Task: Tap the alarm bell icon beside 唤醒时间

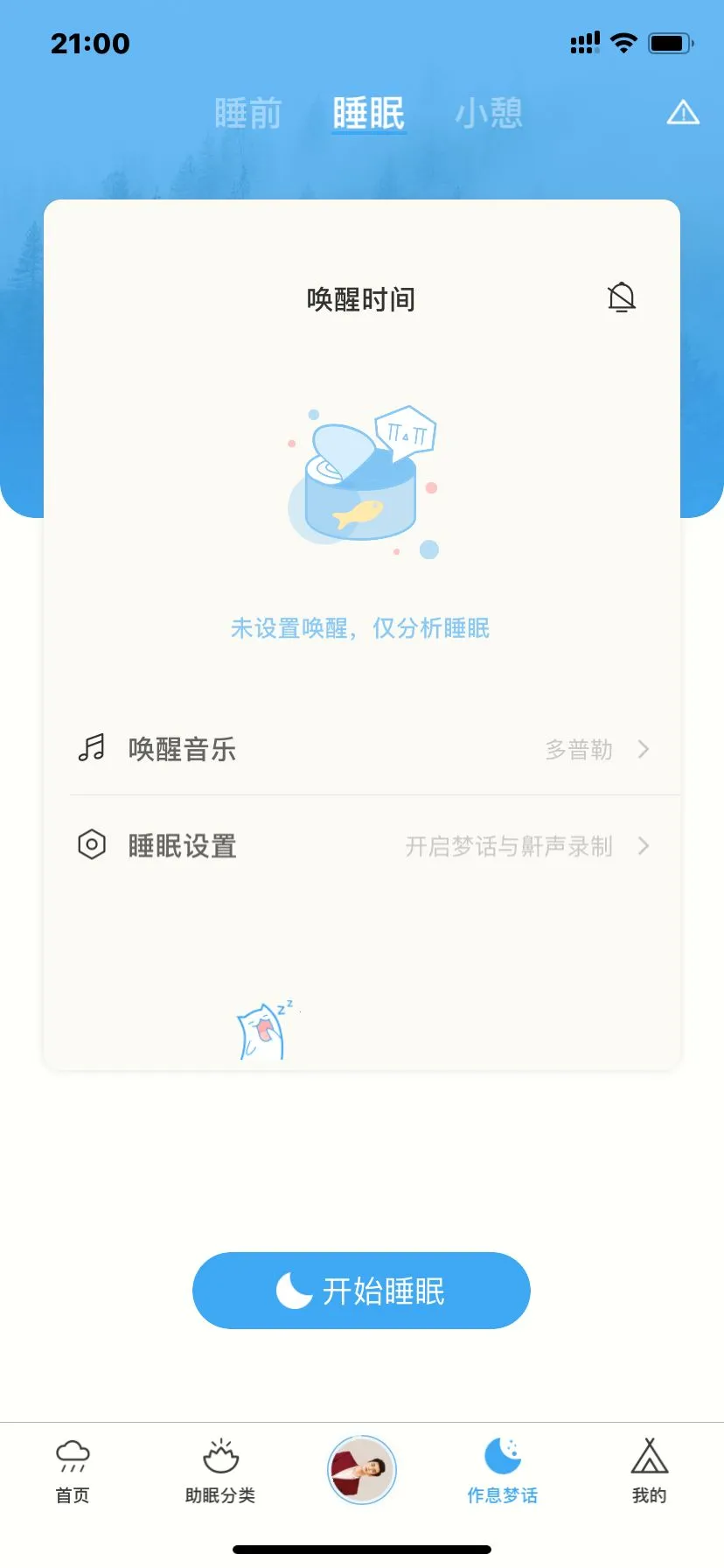Action: click(x=622, y=298)
